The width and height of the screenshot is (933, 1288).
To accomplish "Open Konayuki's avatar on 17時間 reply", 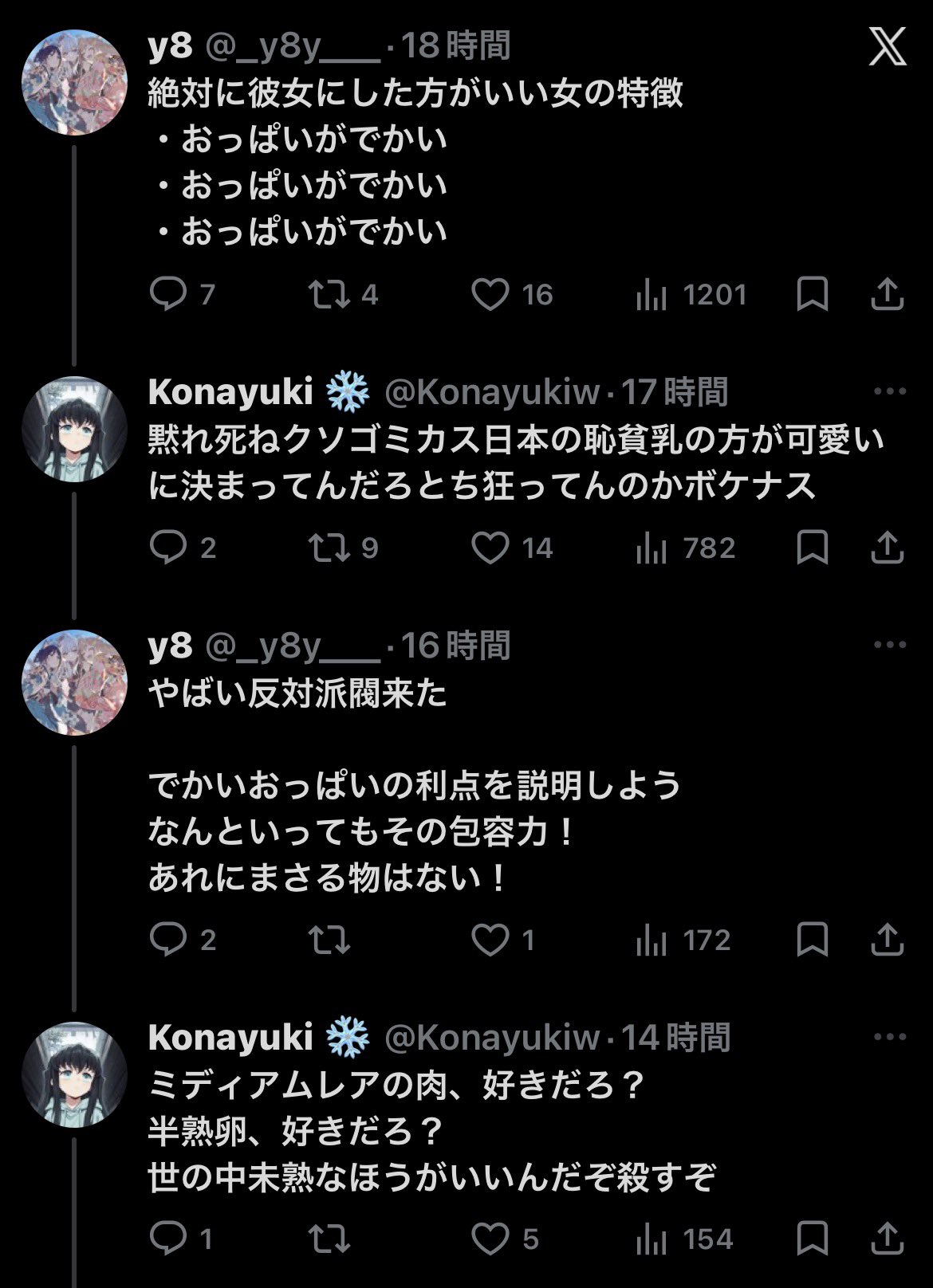I will click(74, 429).
